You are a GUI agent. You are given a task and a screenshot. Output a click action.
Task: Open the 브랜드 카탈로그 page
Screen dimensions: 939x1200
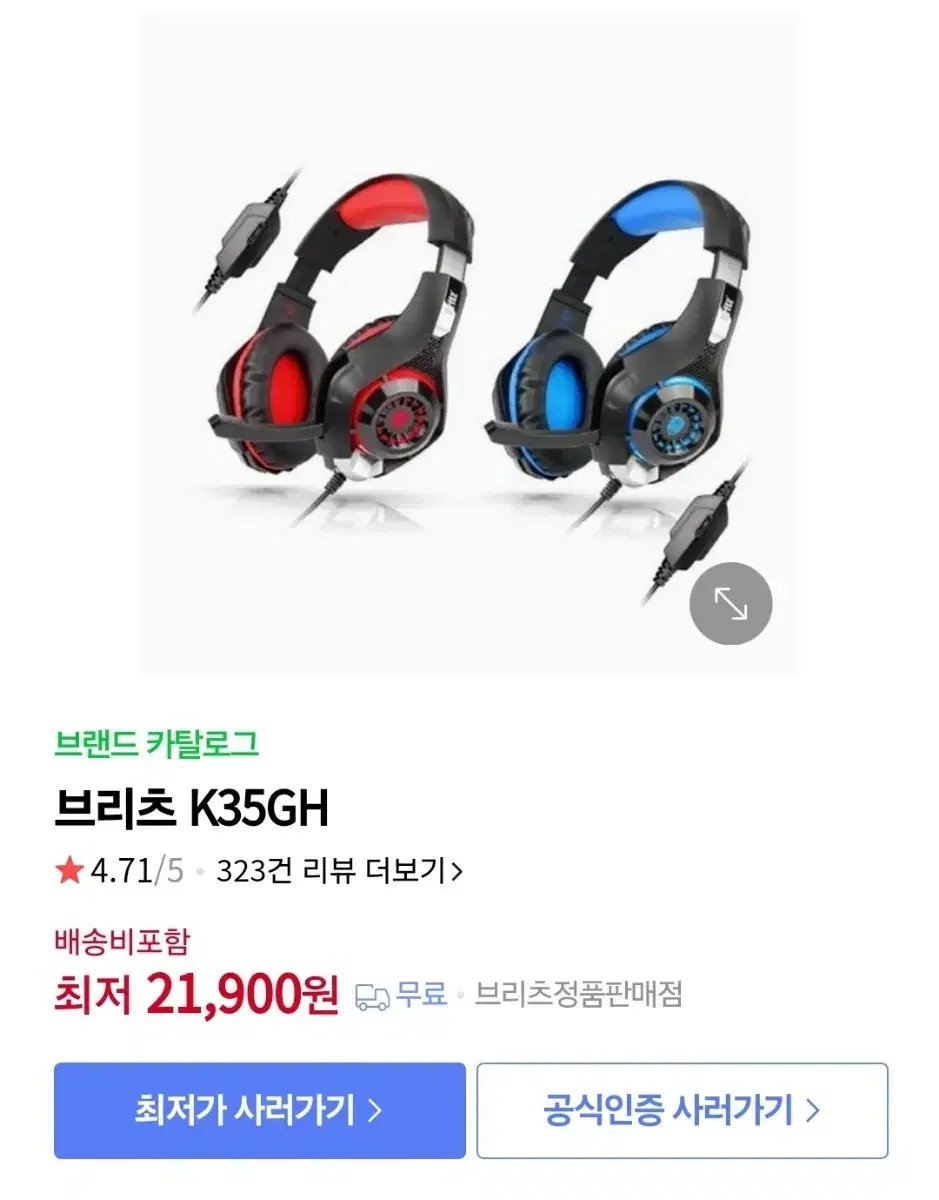click(x=159, y=741)
